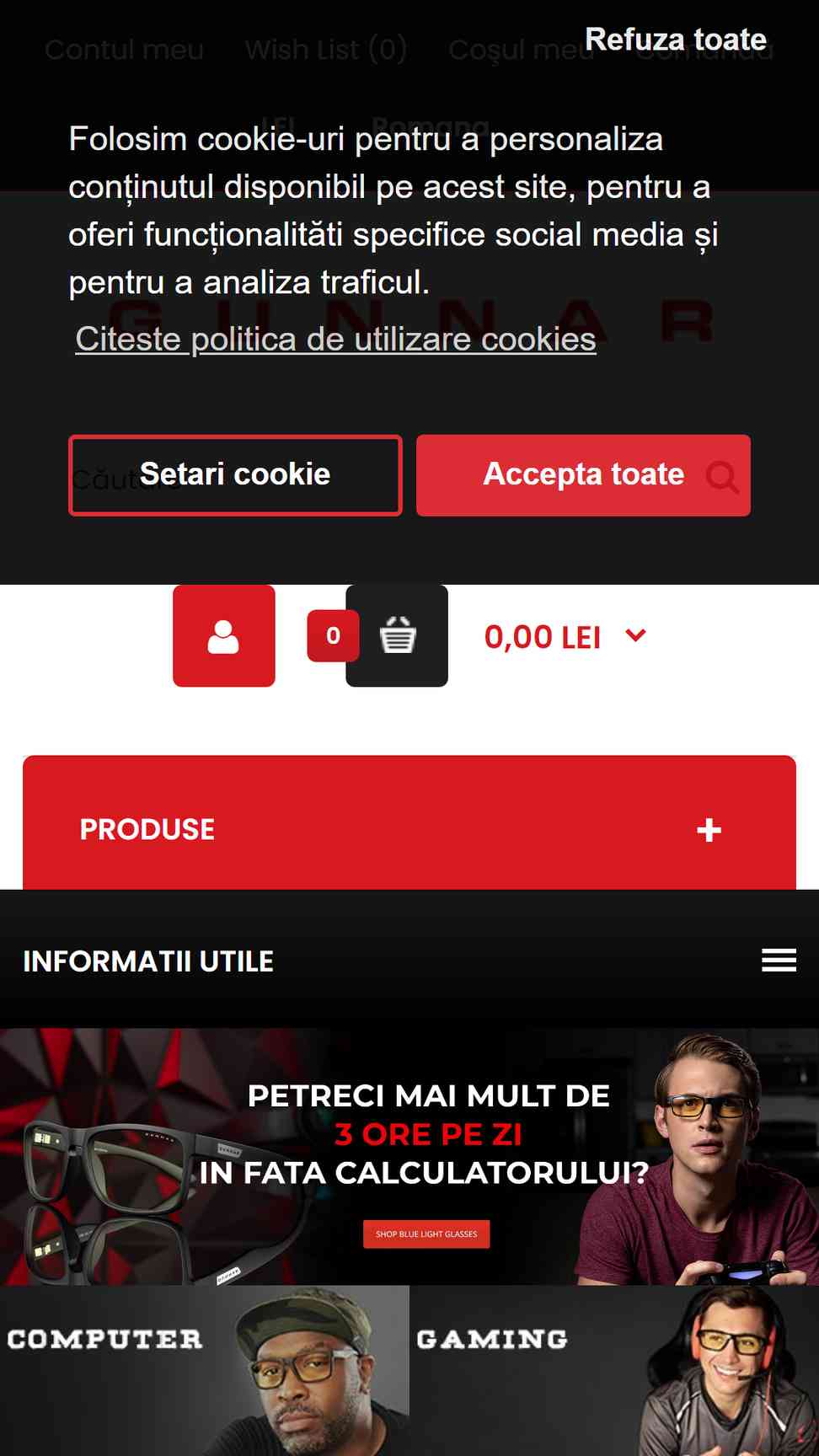
Task: Open Setari cookie settings
Action: 235,475
